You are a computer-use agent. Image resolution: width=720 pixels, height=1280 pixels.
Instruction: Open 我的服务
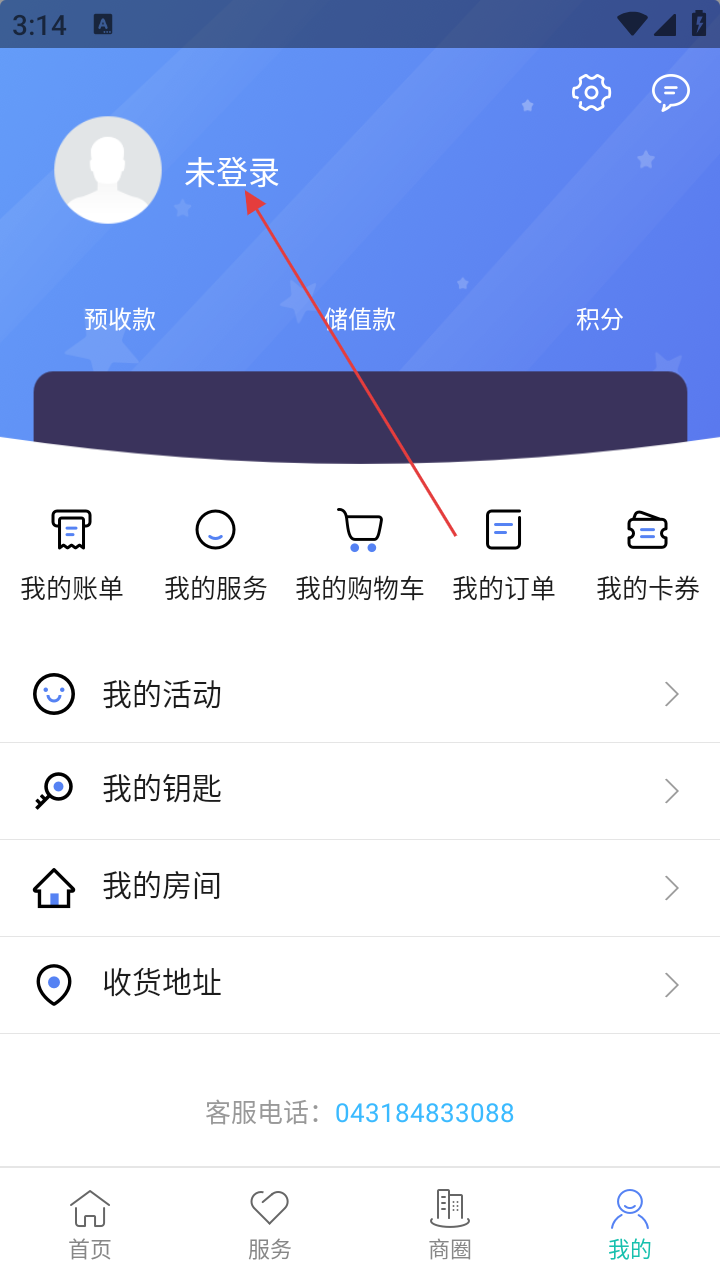tap(216, 555)
